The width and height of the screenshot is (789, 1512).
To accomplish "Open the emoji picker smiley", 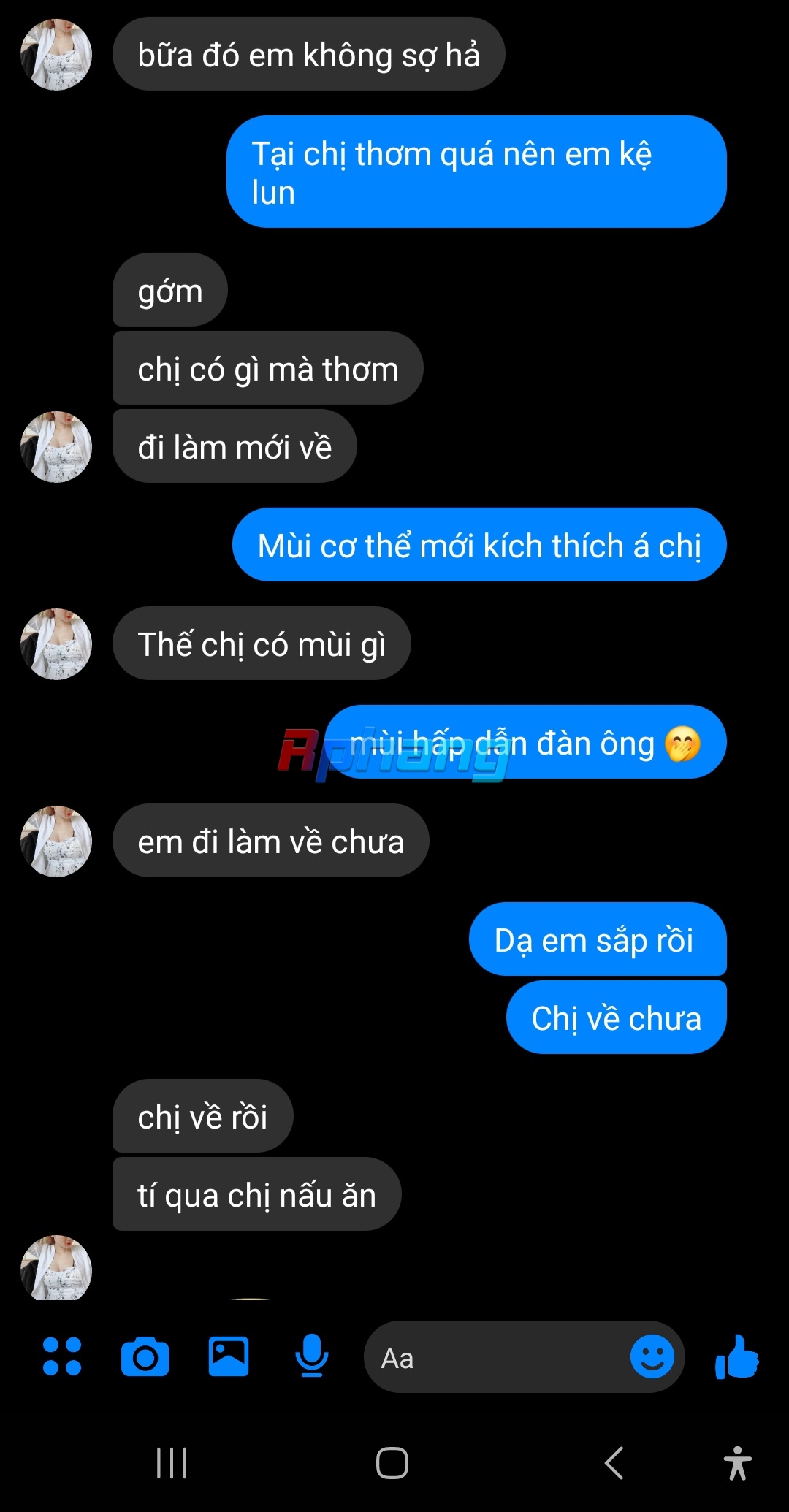I will coord(652,1356).
